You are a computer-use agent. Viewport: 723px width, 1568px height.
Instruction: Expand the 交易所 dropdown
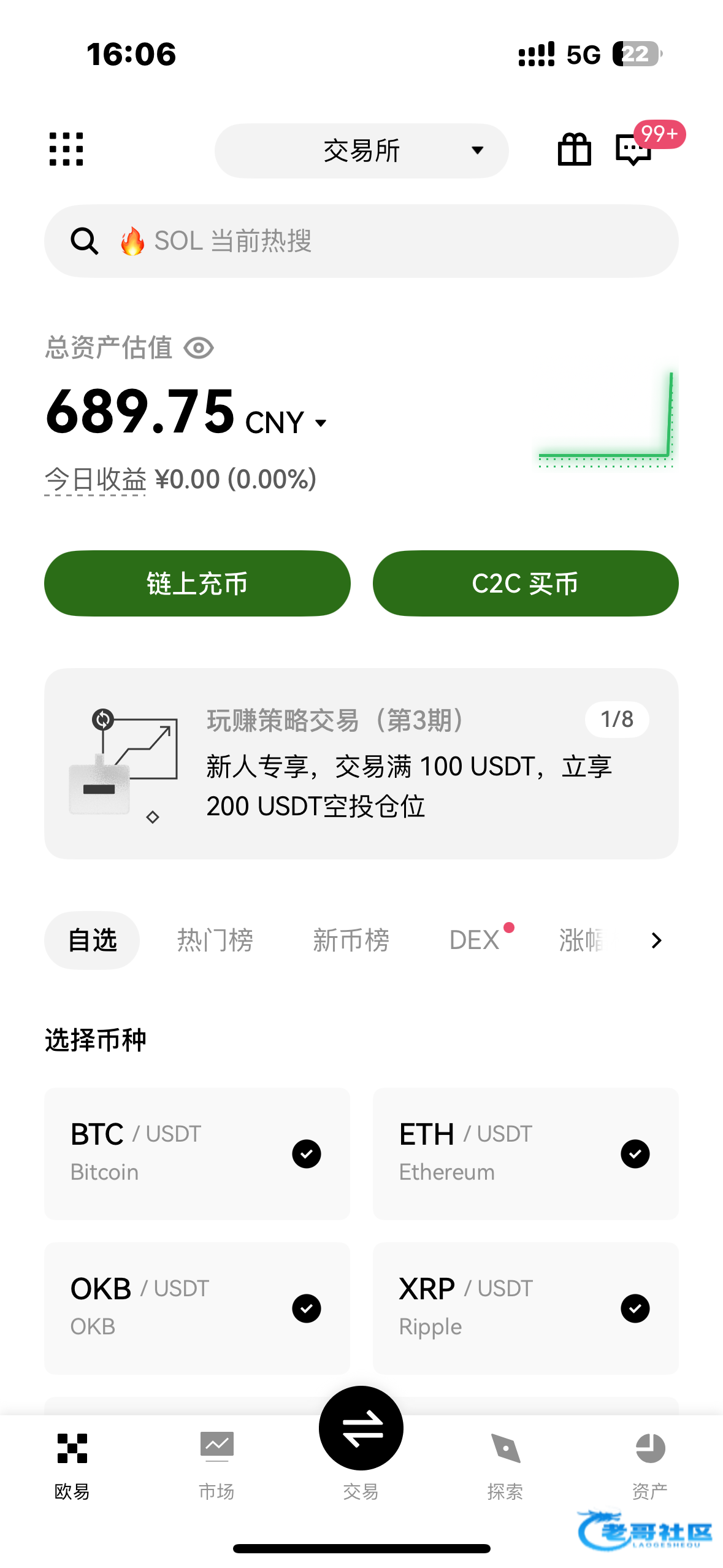pyautogui.click(x=361, y=151)
